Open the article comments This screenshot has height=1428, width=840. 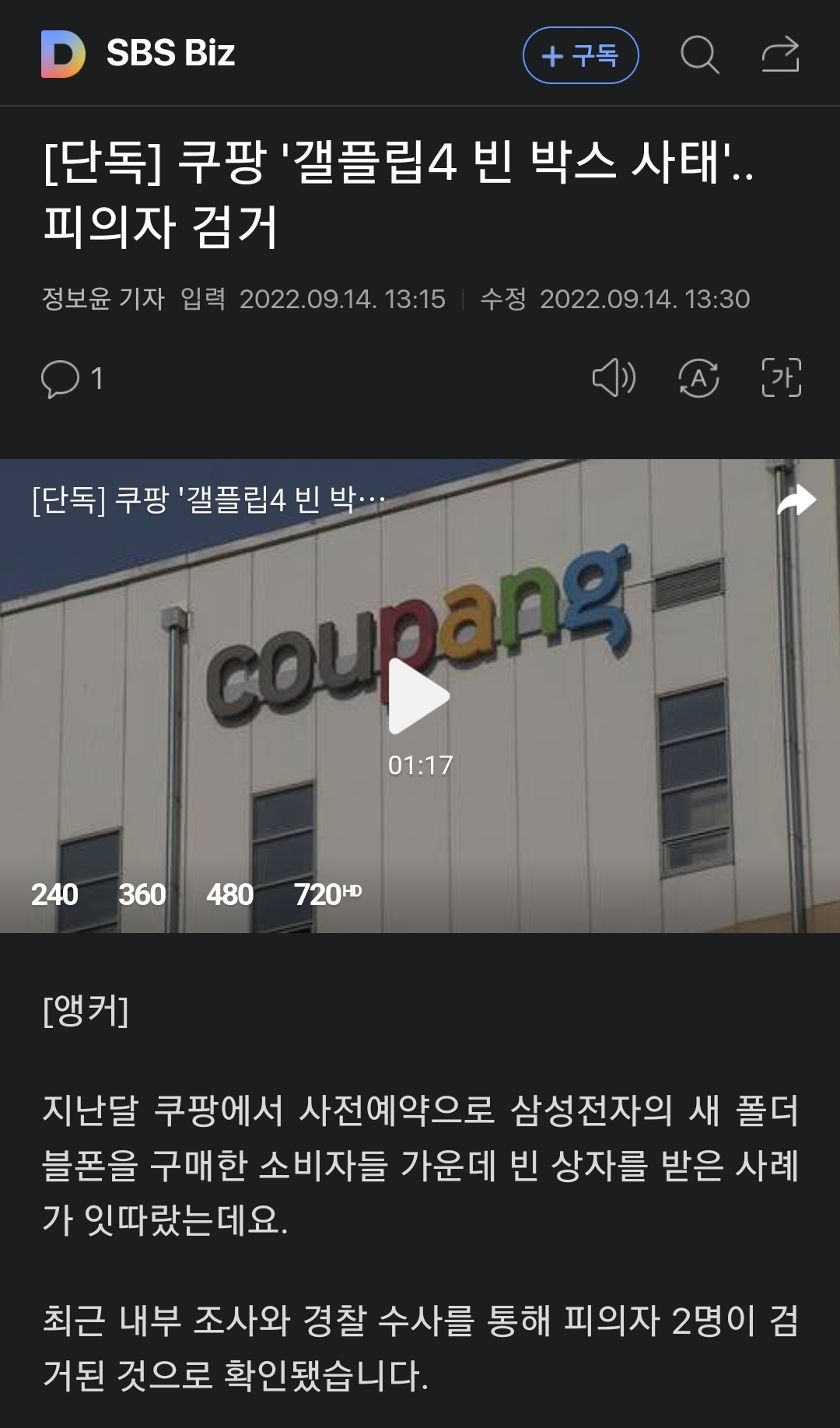(x=72, y=379)
